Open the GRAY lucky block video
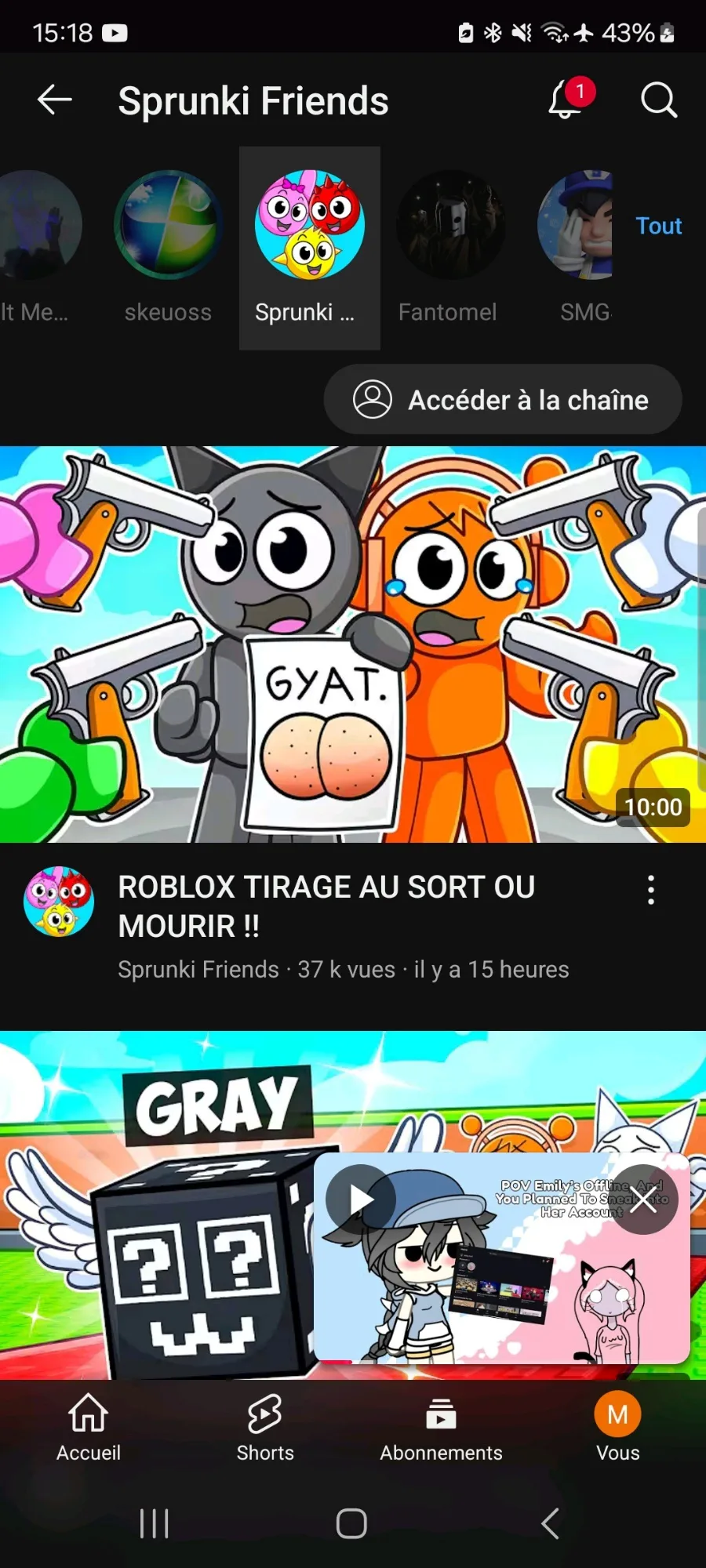706x1568 pixels. [x=157, y=1207]
